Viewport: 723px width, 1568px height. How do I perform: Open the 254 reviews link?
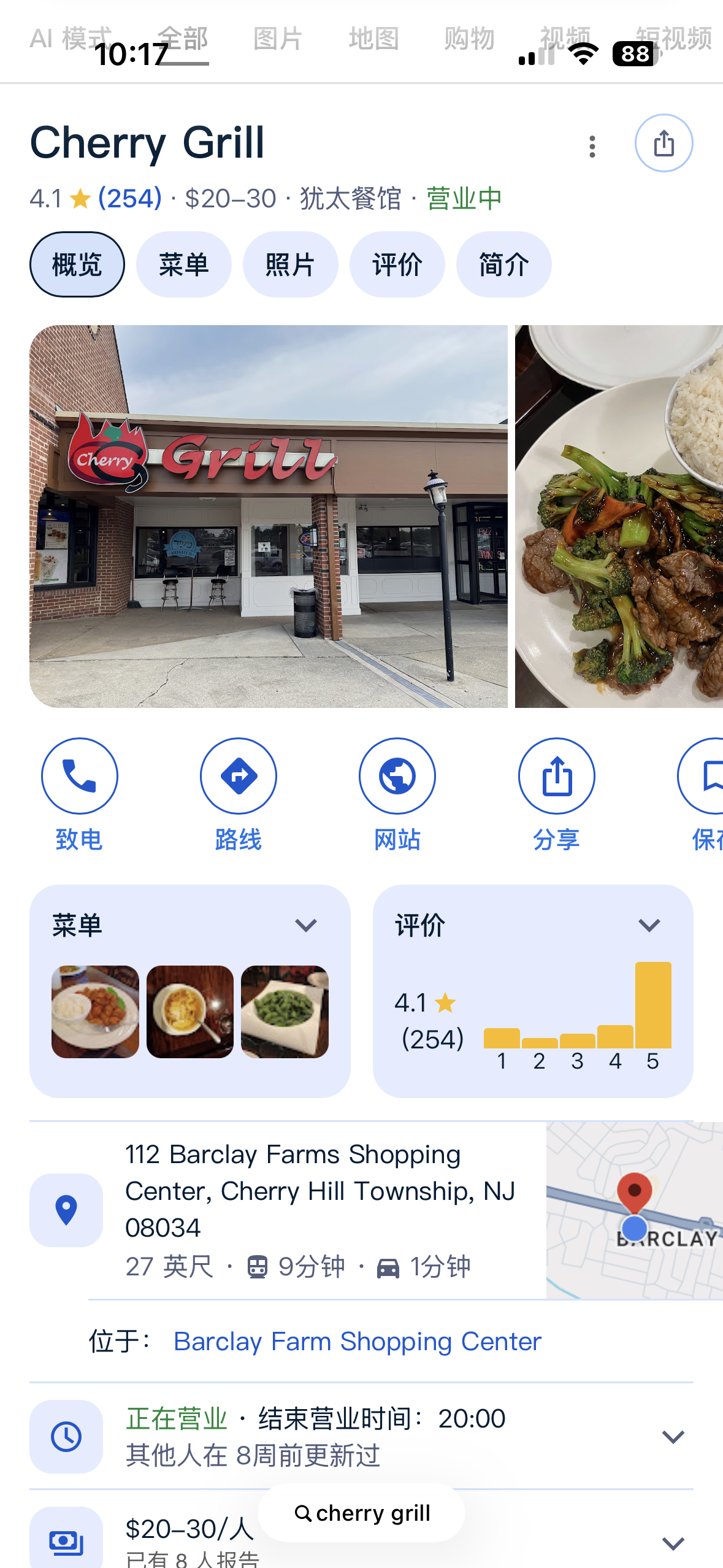tap(130, 199)
